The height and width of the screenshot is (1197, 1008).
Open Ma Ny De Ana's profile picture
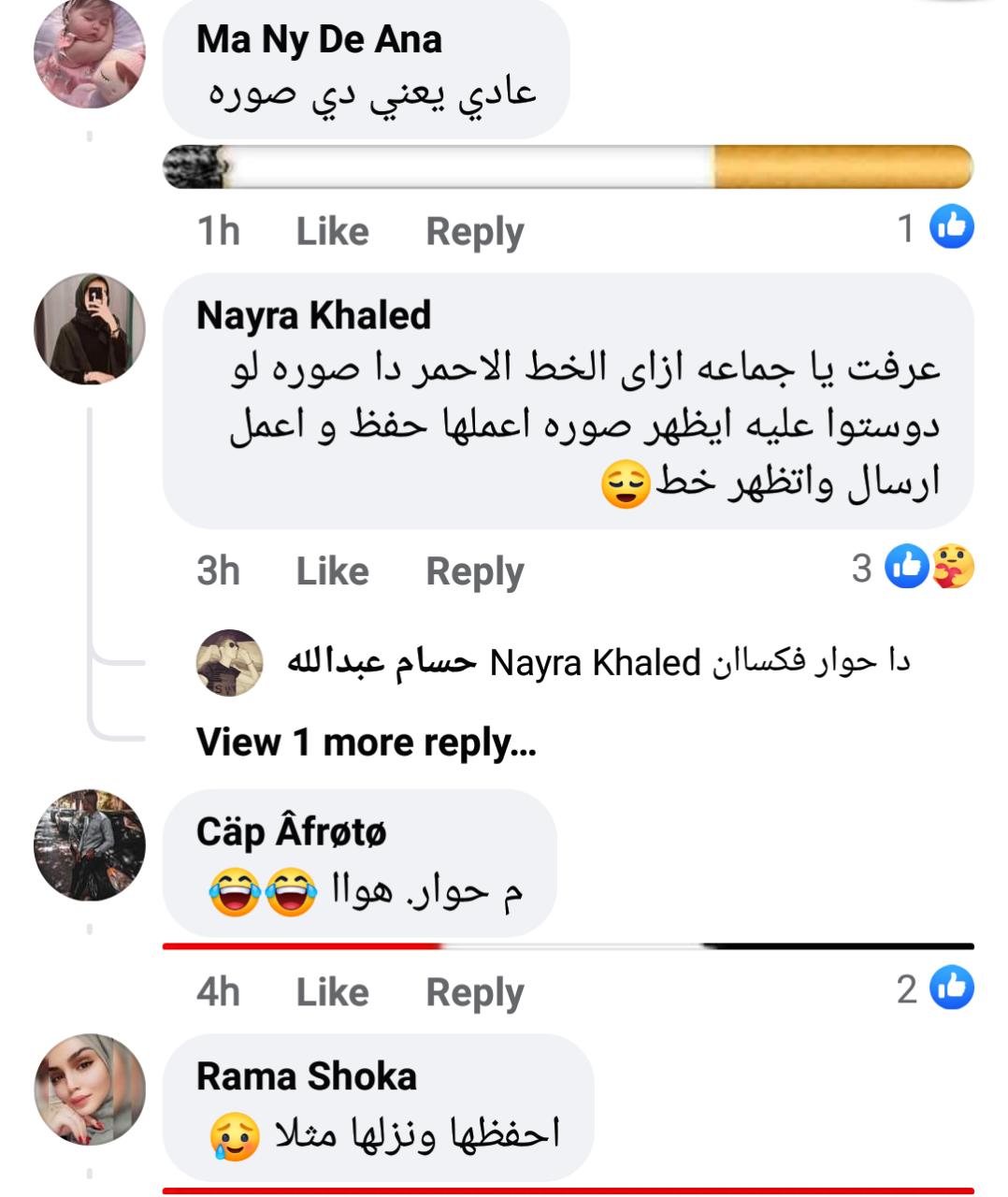point(90,52)
